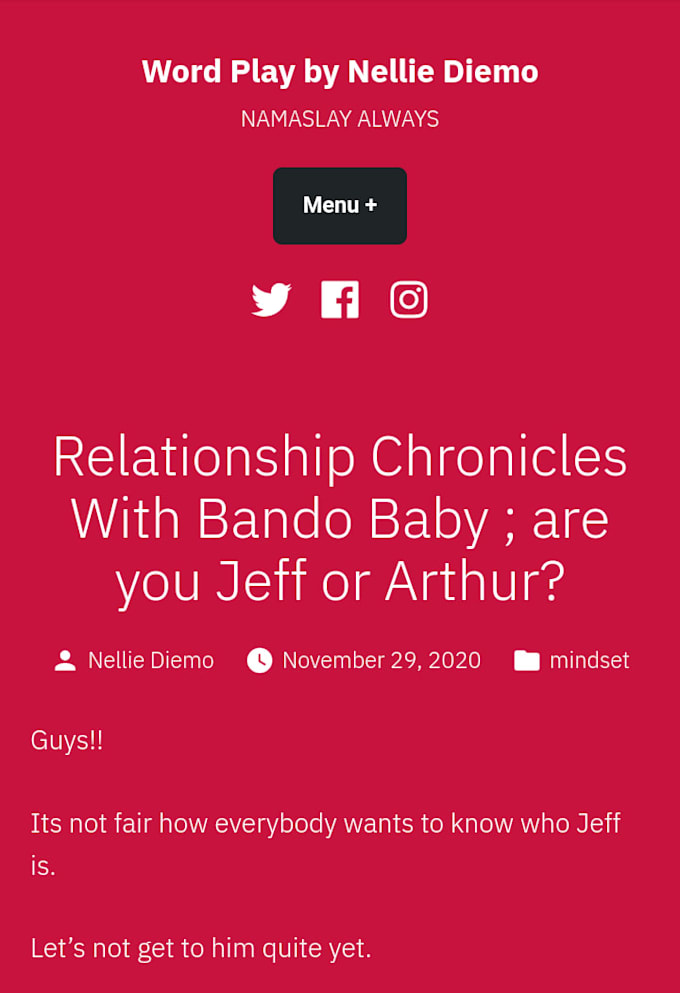Open the November 29, 2020 date link
Viewport: 680px width, 993px height.
point(381,660)
